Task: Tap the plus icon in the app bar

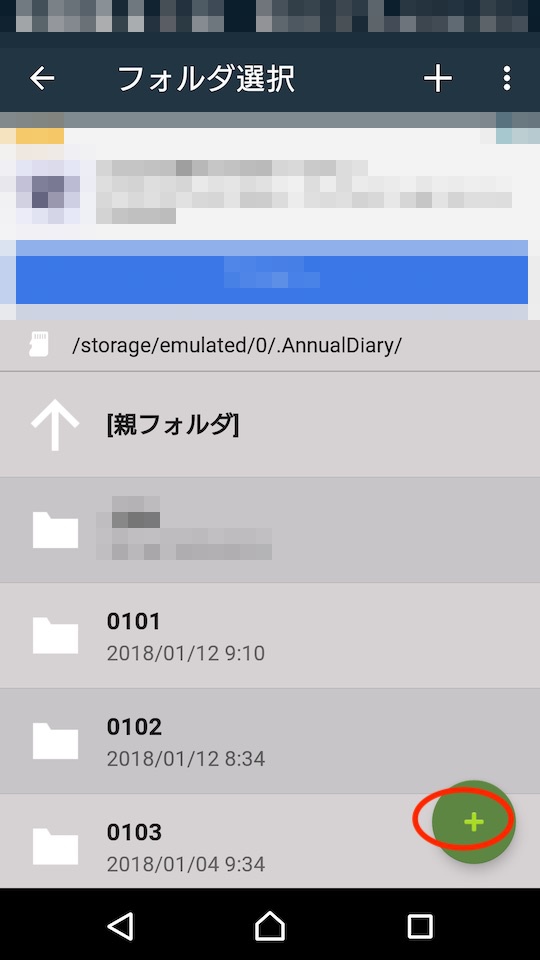Action: pyautogui.click(x=438, y=79)
